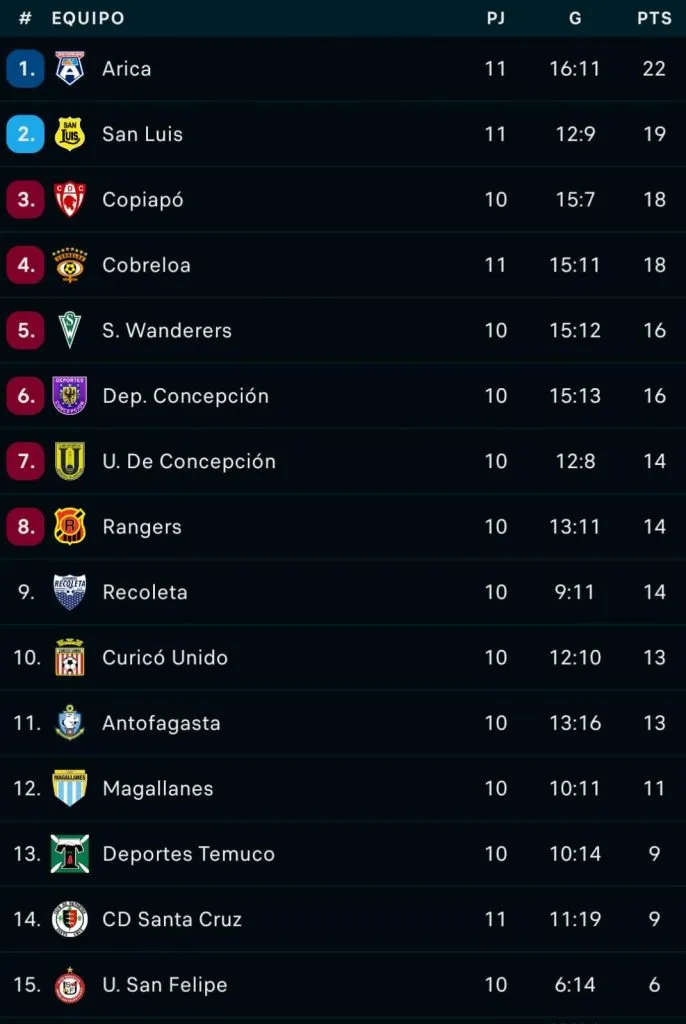Image resolution: width=686 pixels, height=1024 pixels.
Task: Select Antofagasta in the table
Action: click(x=160, y=723)
